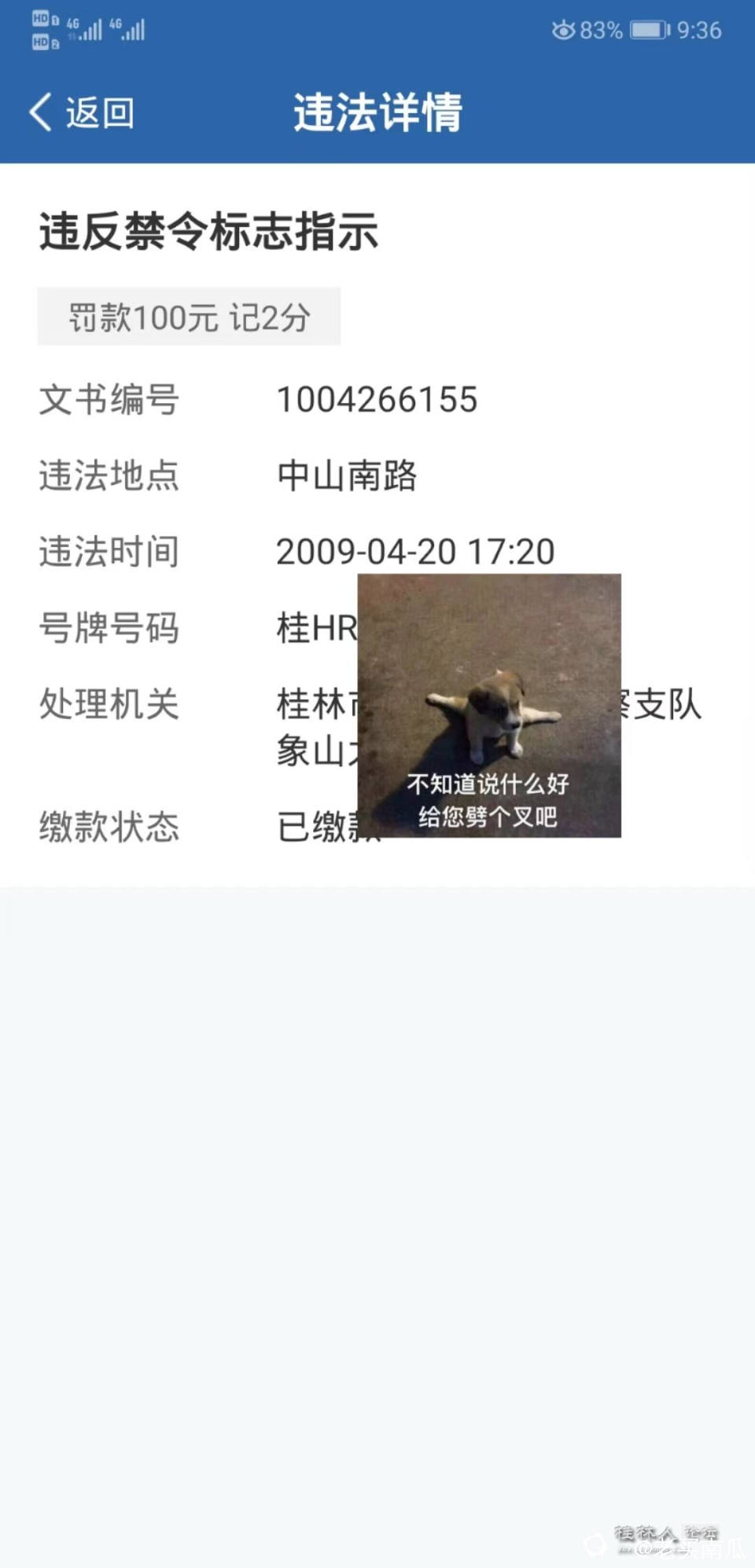Expand the 处理机关 agency detail row
This screenshot has width=755, height=1568.
click(x=110, y=705)
